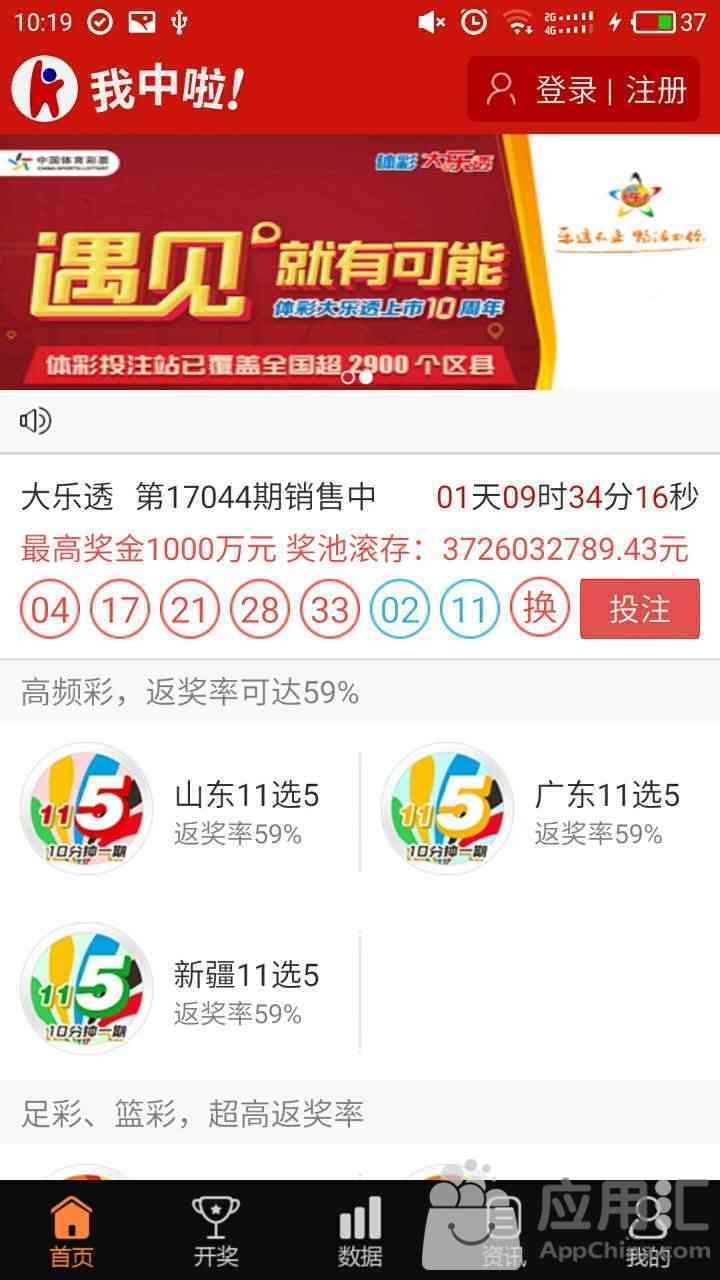Switch to the 开奖 tab

coord(216,1232)
